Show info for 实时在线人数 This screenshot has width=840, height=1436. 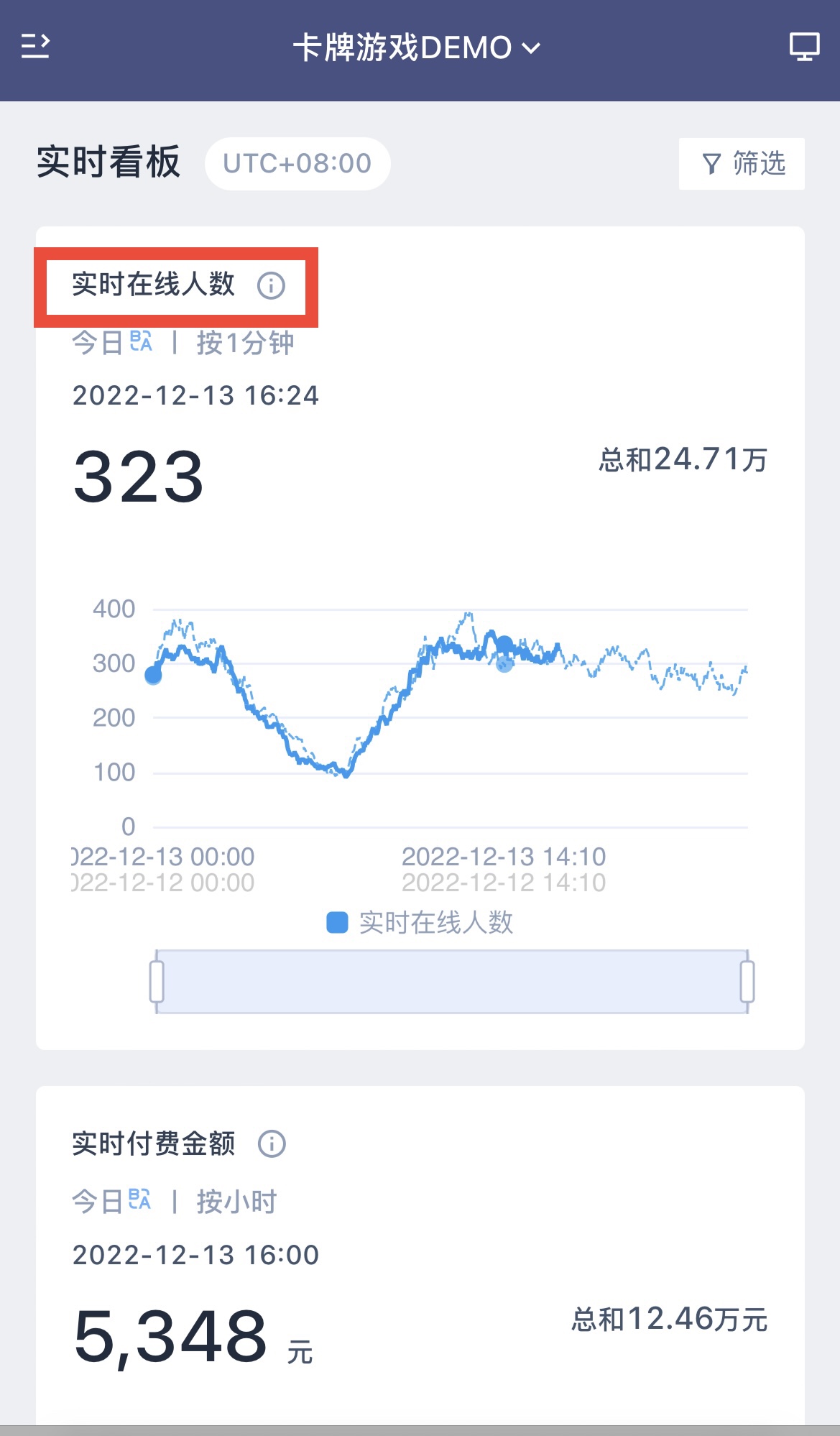click(272, 285)
